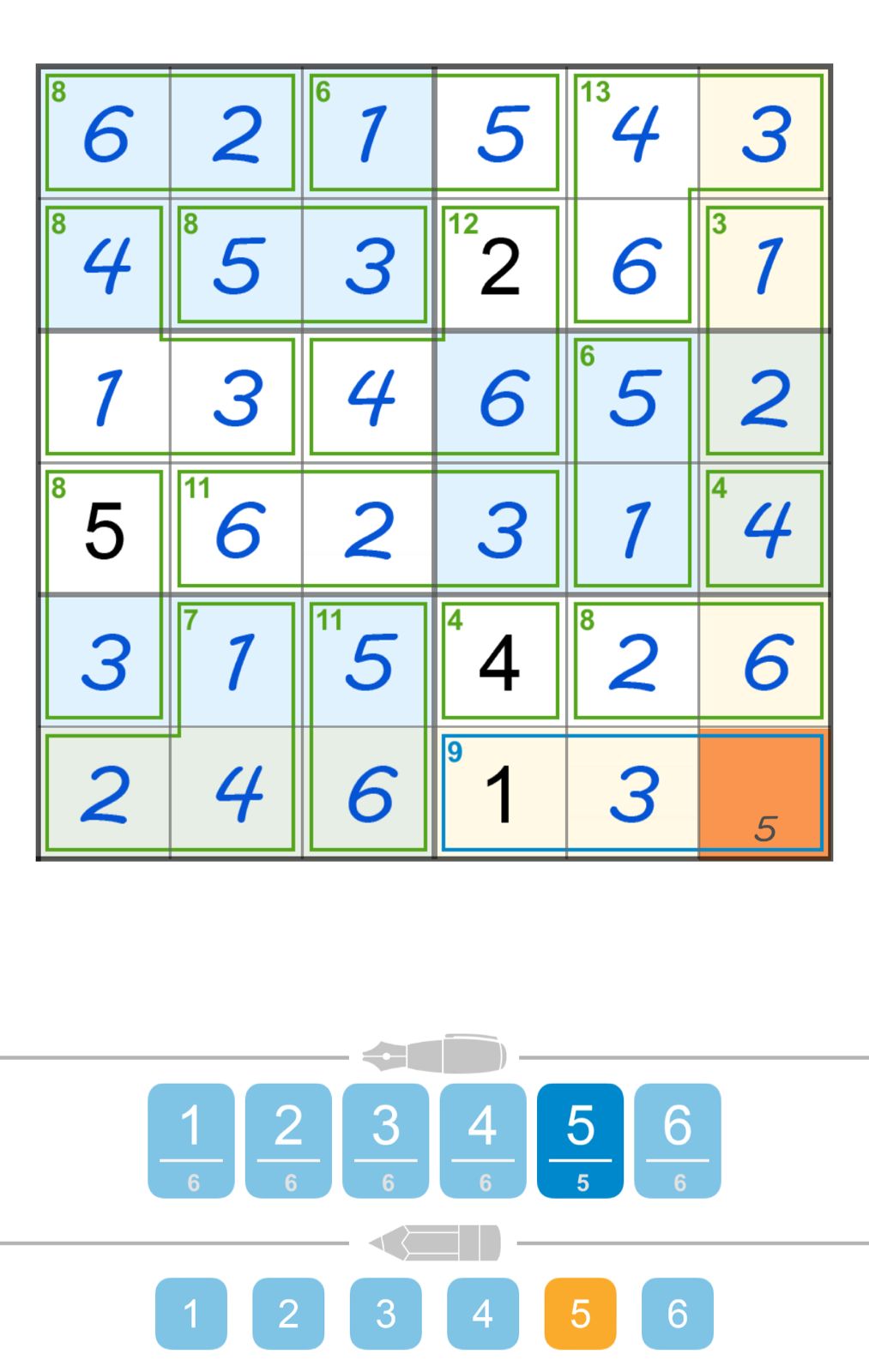Select the pen input mode icon

434,1054
